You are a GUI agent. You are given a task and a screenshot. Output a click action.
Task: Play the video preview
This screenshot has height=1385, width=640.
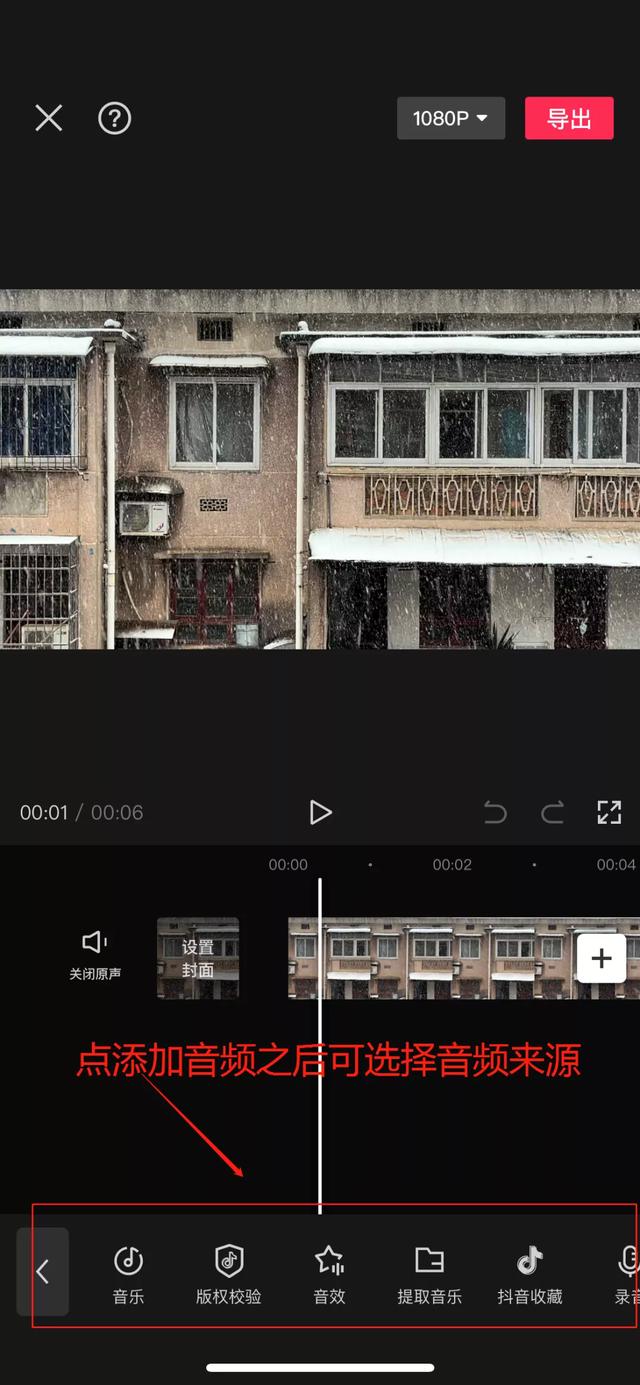coord(320,812)
